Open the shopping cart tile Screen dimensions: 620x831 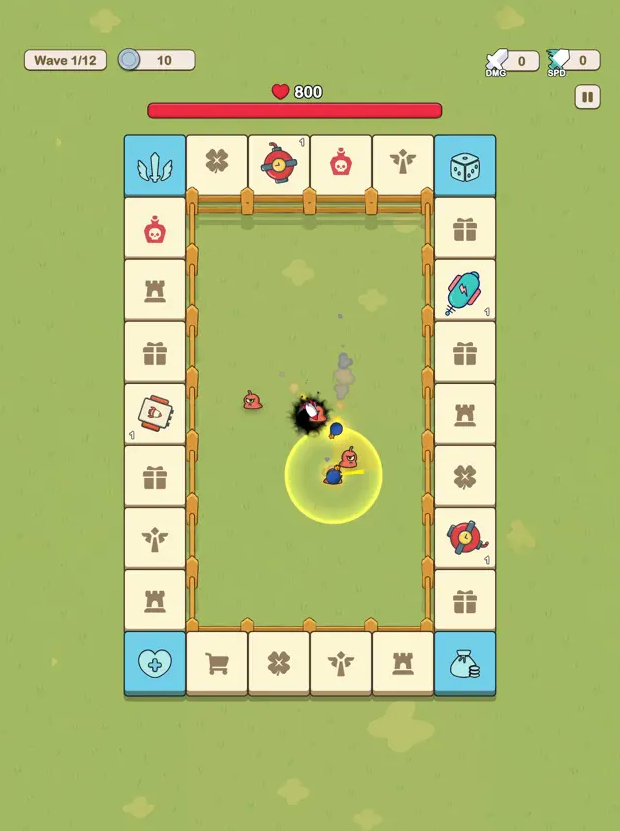point(217,662)
